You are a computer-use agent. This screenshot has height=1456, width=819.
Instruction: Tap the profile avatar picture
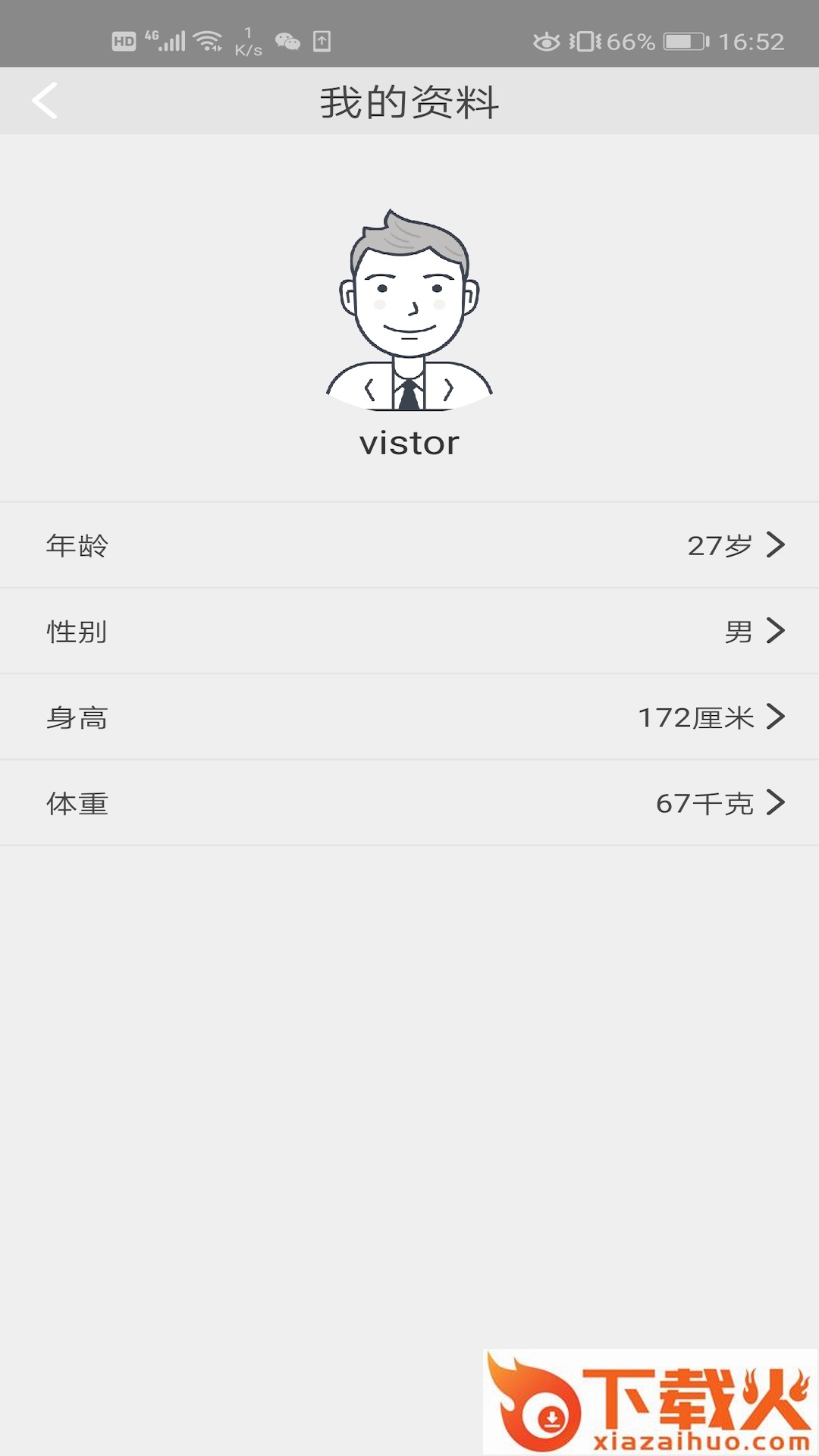point(409,311)
